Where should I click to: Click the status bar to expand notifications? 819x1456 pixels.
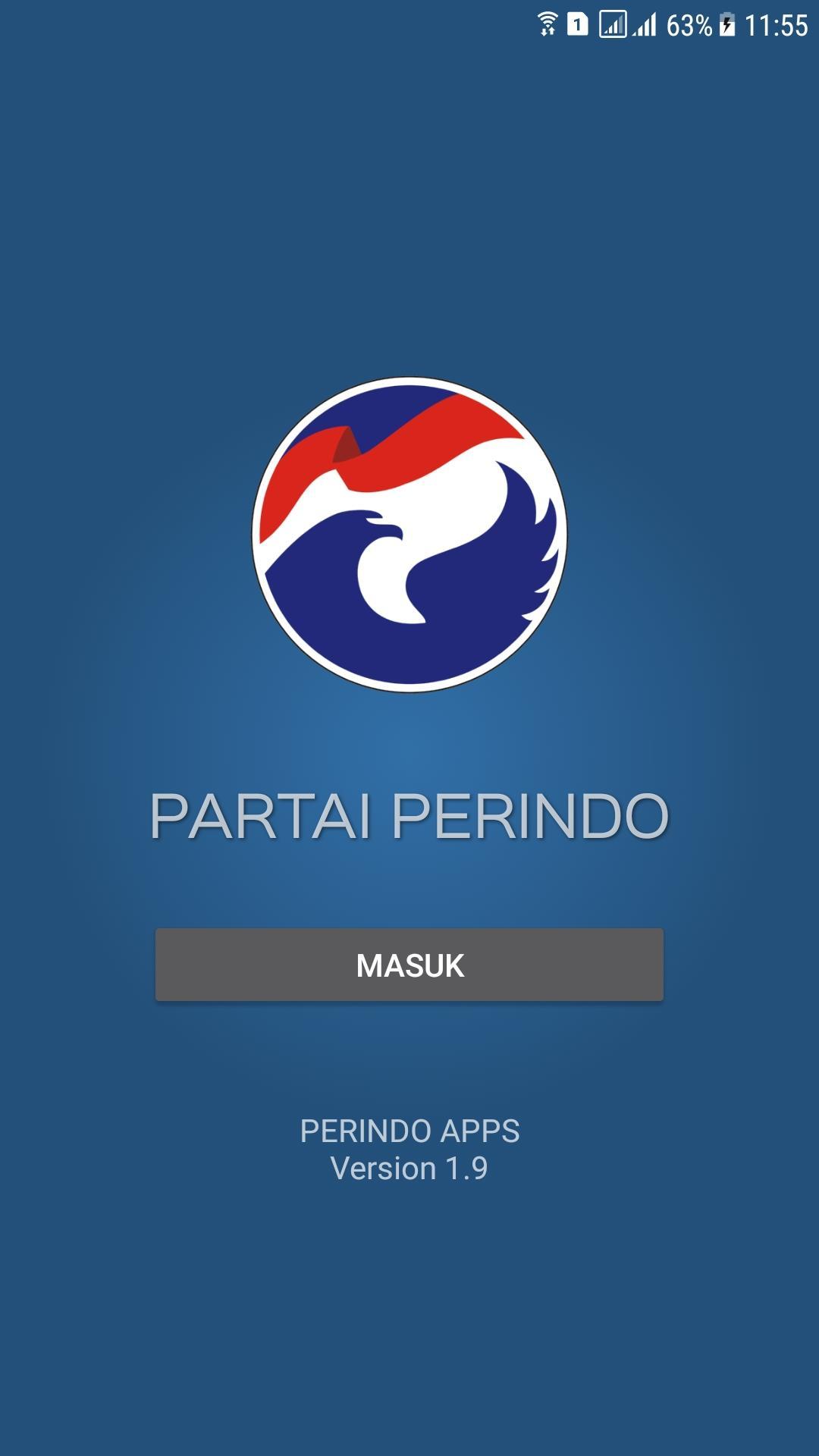tap(303, 23)
